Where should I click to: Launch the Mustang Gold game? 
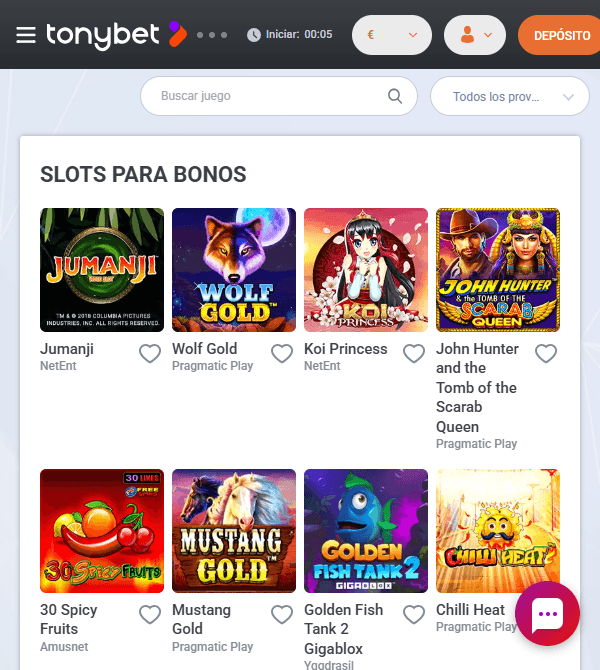click(234, 531)
